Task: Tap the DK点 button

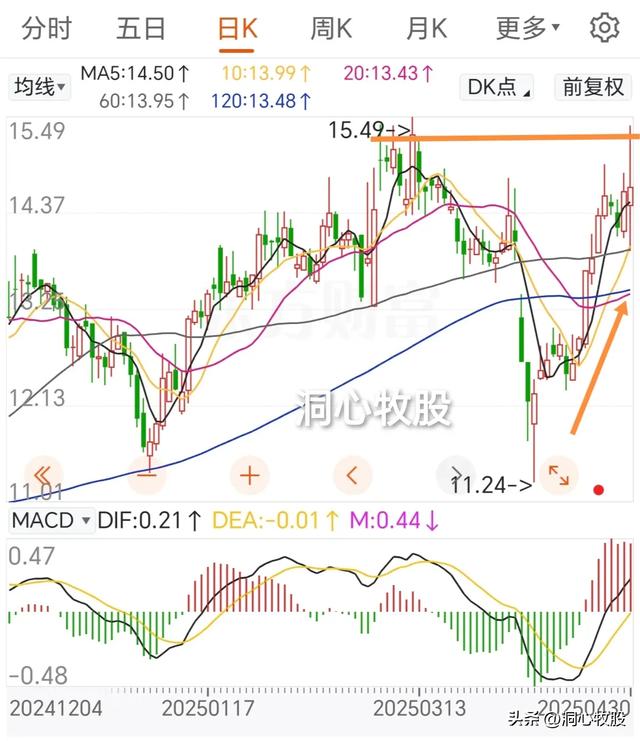Action: pos(497,87)
